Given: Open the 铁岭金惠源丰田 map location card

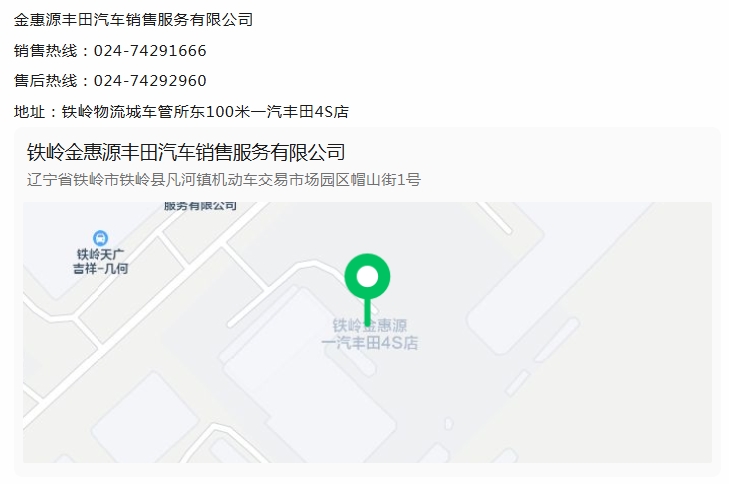Looking at the screenshot, I should tap(186, 153).
